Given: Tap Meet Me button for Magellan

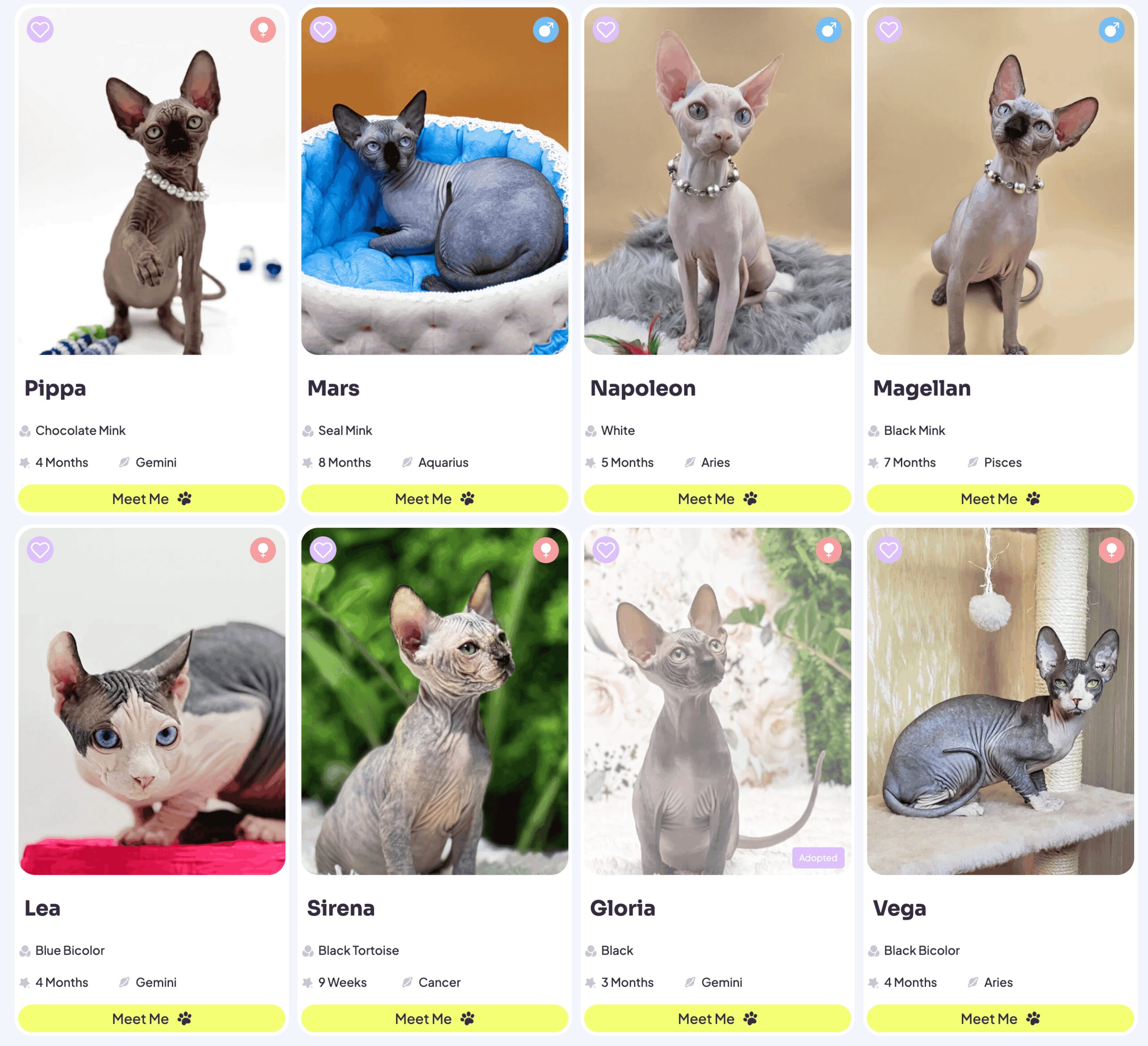Looking at the screenshot, I should point(1000,499).
